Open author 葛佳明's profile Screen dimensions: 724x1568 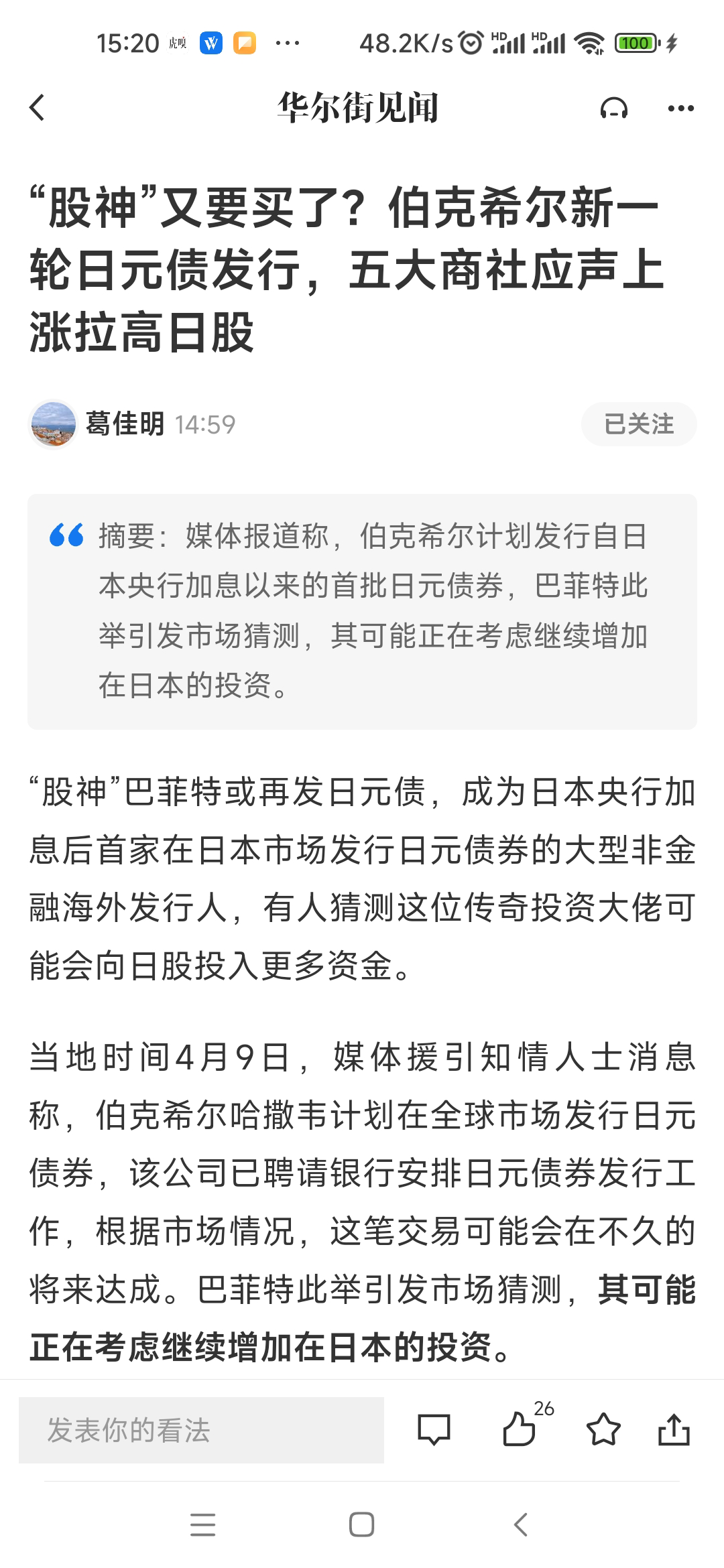coord(124,424)
